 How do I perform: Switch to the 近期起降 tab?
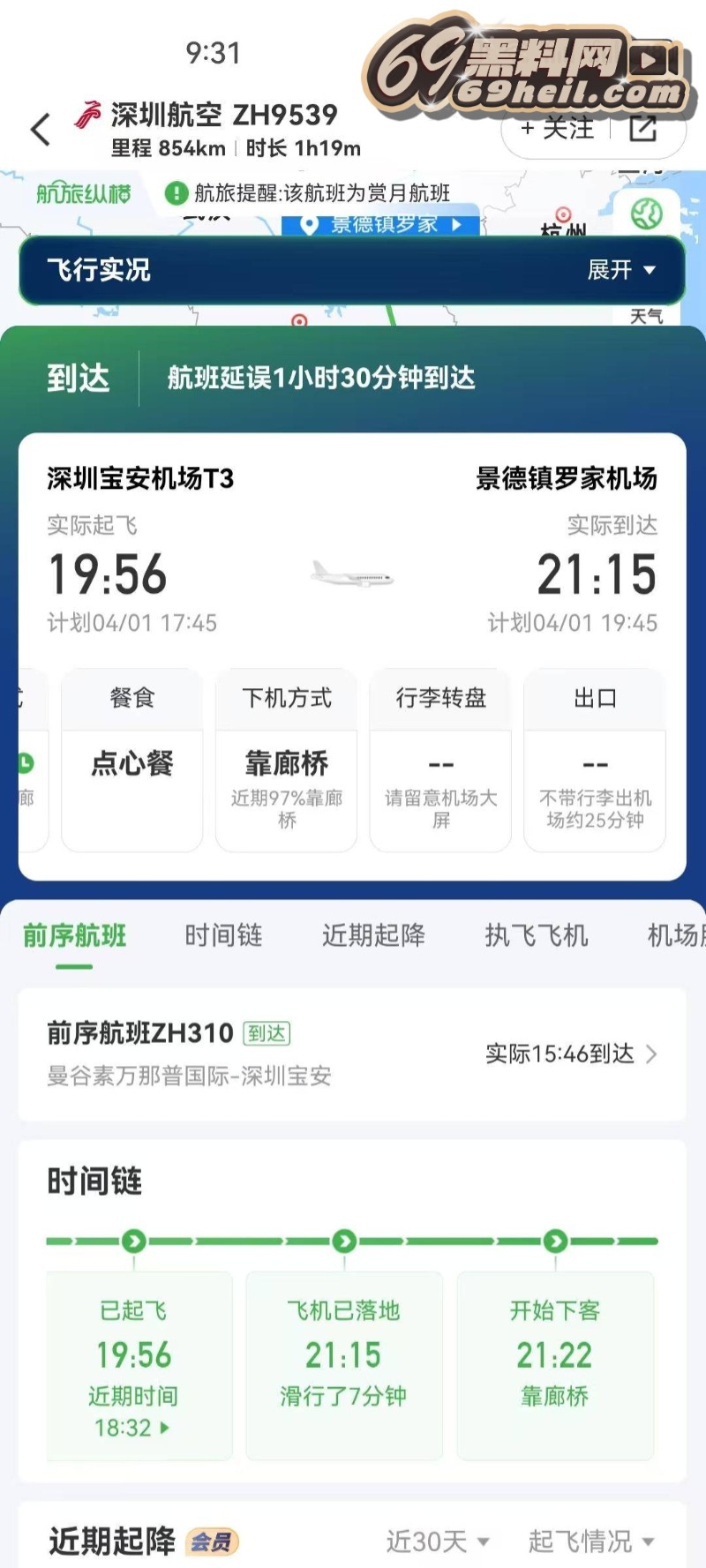click(373, 935)
